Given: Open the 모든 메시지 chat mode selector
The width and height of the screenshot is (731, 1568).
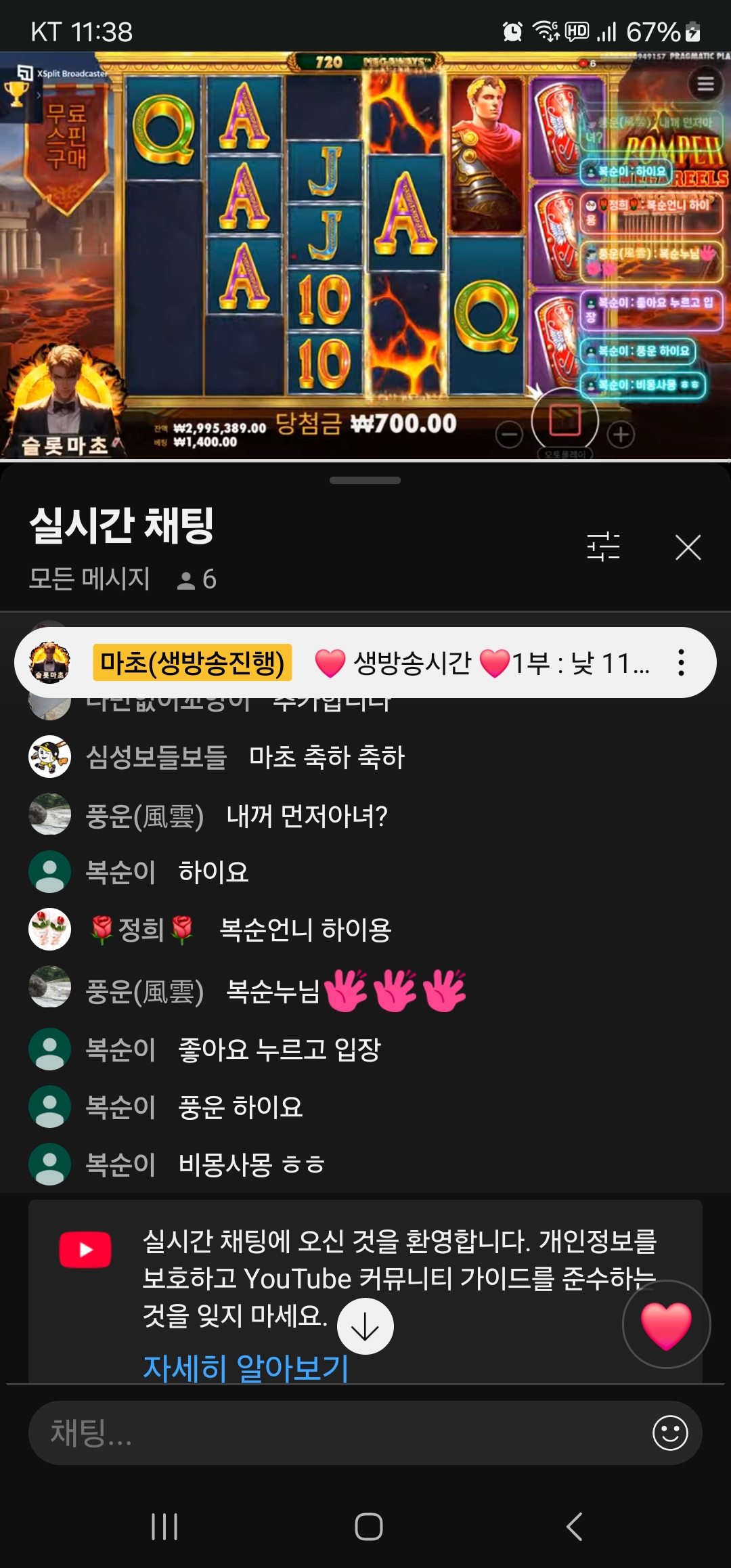Looking at the screenshot, I should coord(89,579).
